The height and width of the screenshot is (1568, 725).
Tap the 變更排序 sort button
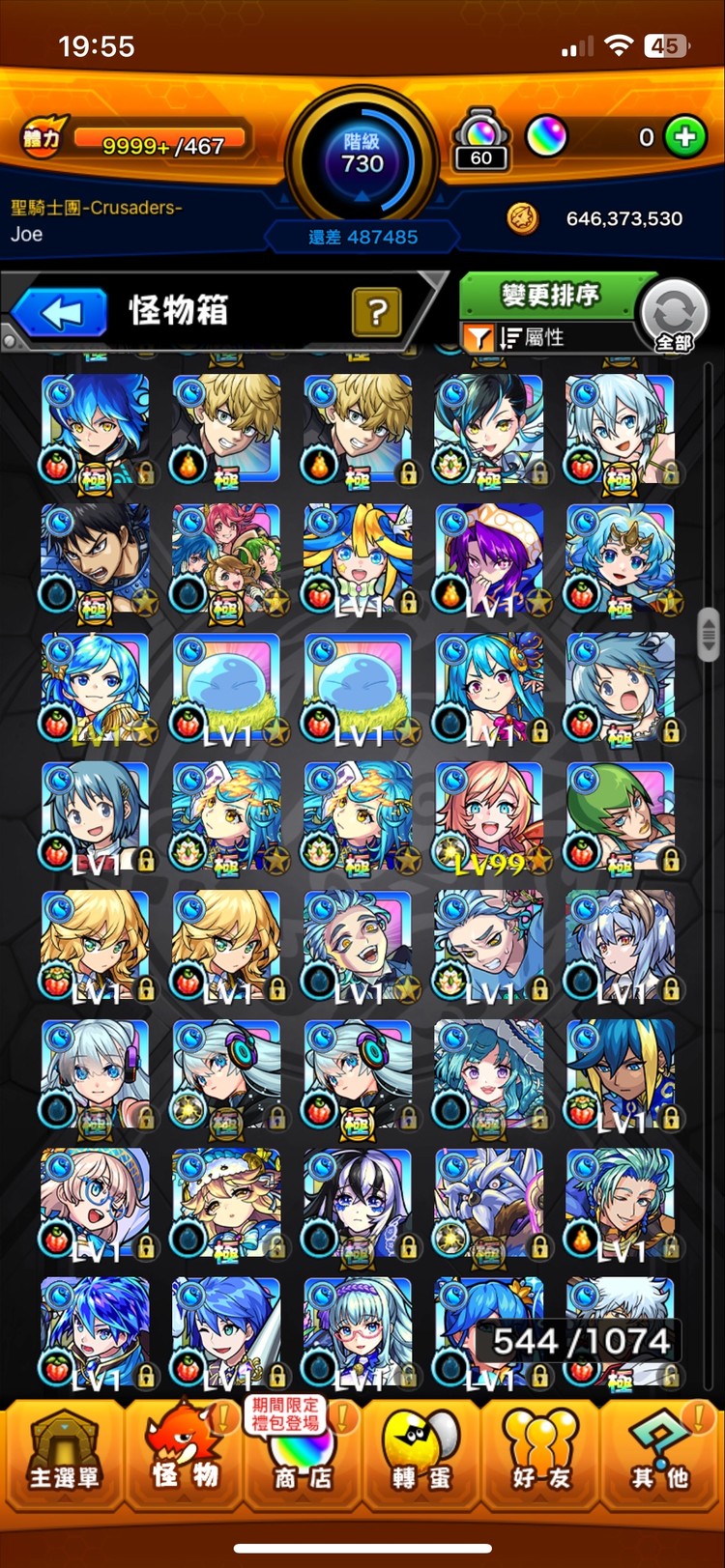[549, 295]
